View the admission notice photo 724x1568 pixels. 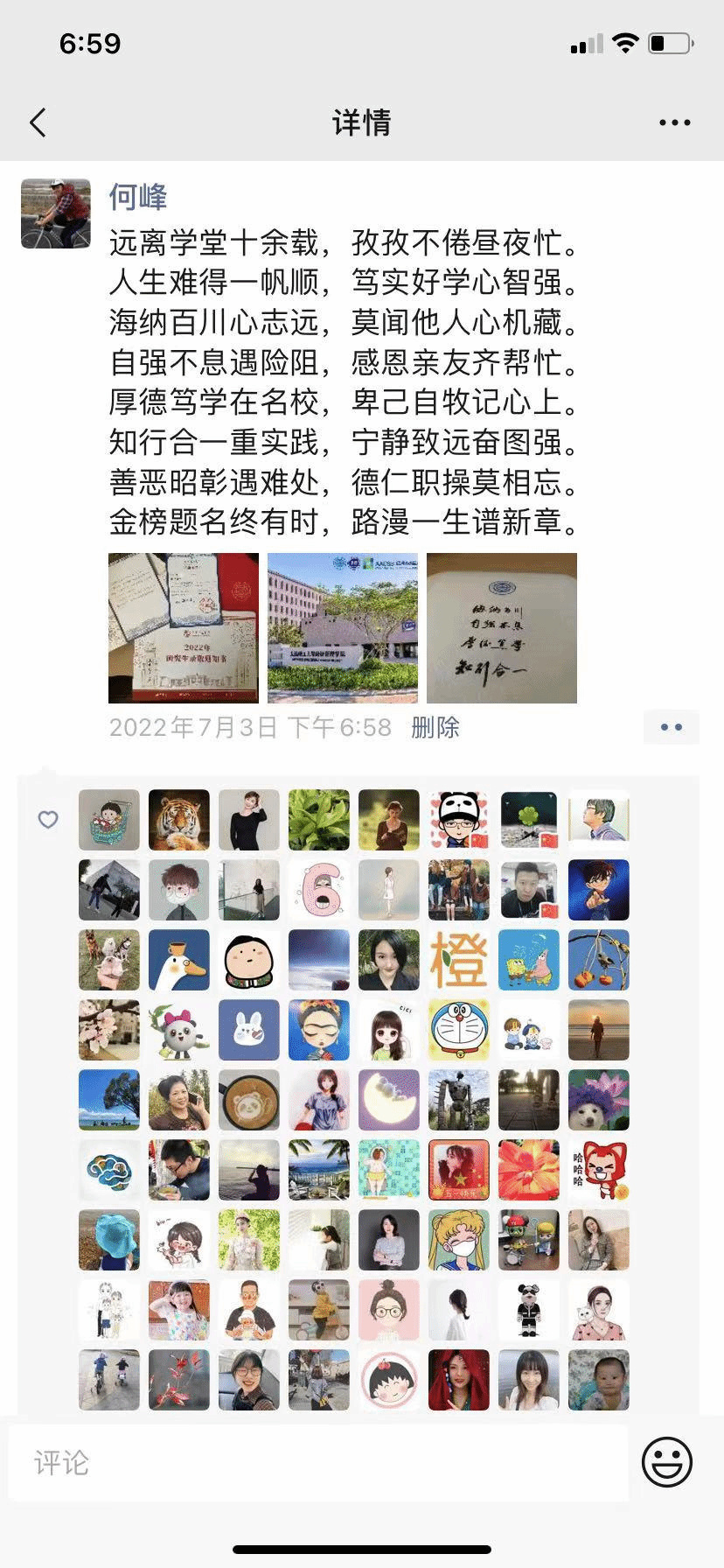[184, 627]
